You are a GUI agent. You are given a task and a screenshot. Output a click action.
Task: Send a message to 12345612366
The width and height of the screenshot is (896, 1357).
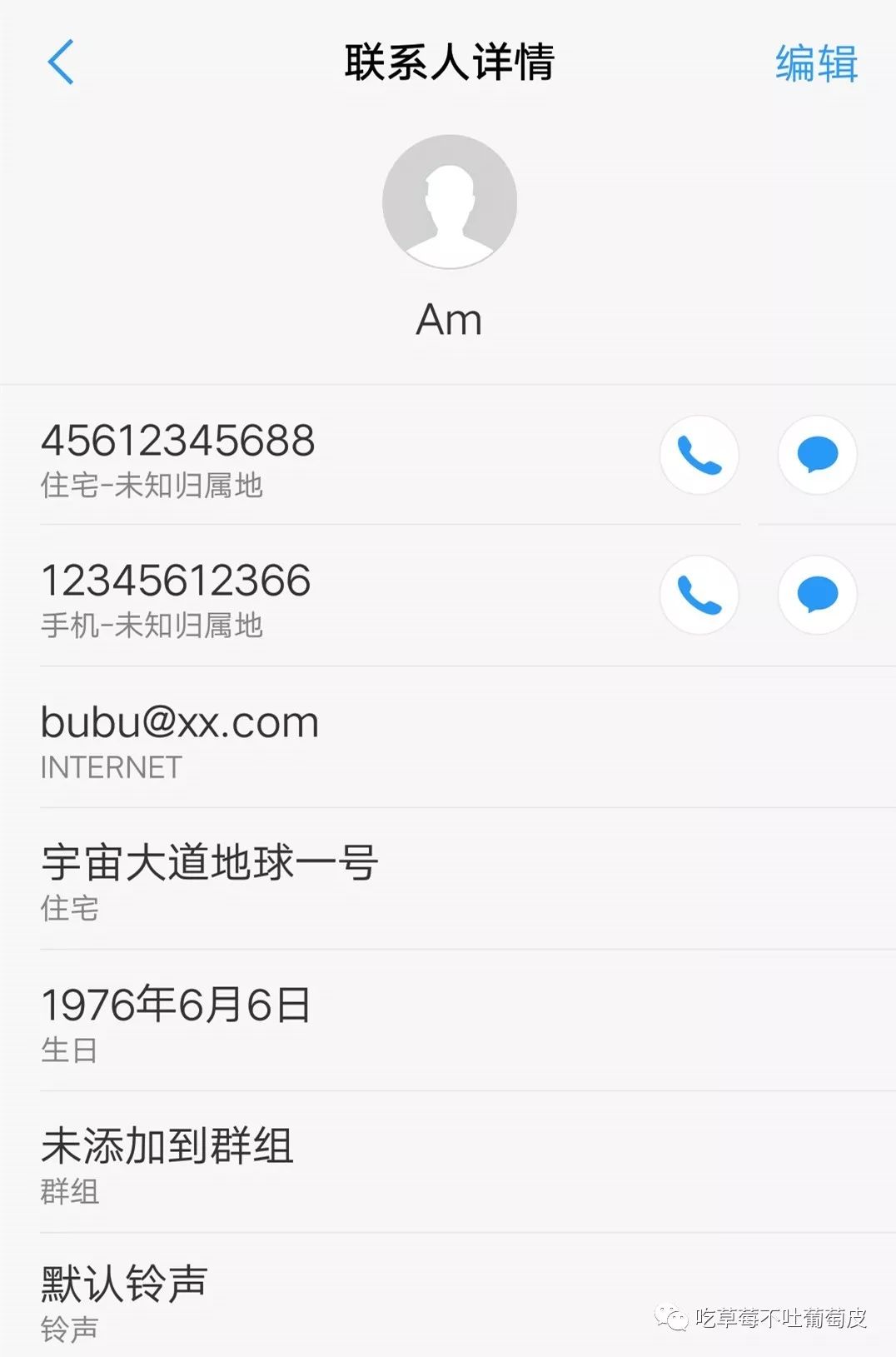[817, 595]
